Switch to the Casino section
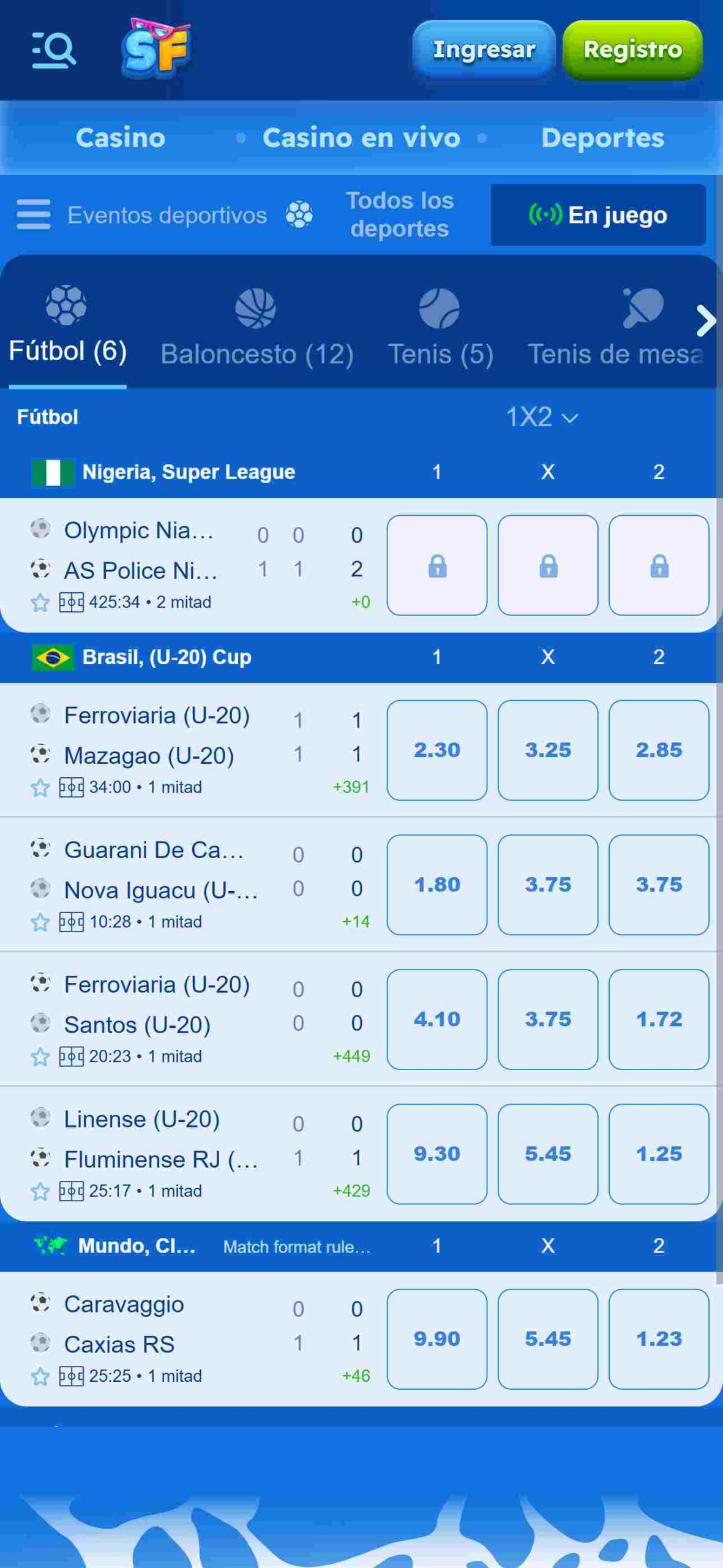This screenshot has height=1568, width=723. [x=121, y=138]
